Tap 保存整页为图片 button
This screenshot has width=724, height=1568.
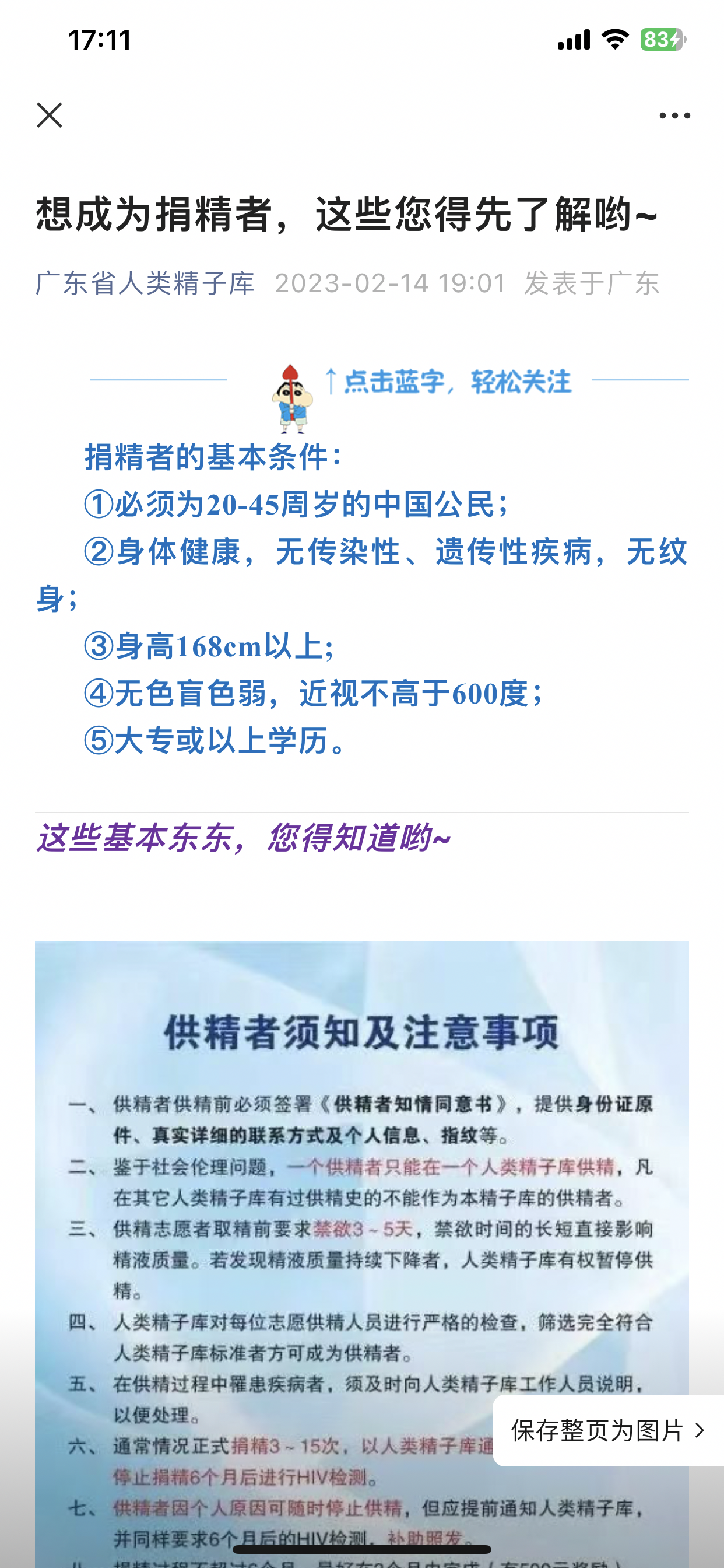607,1431
